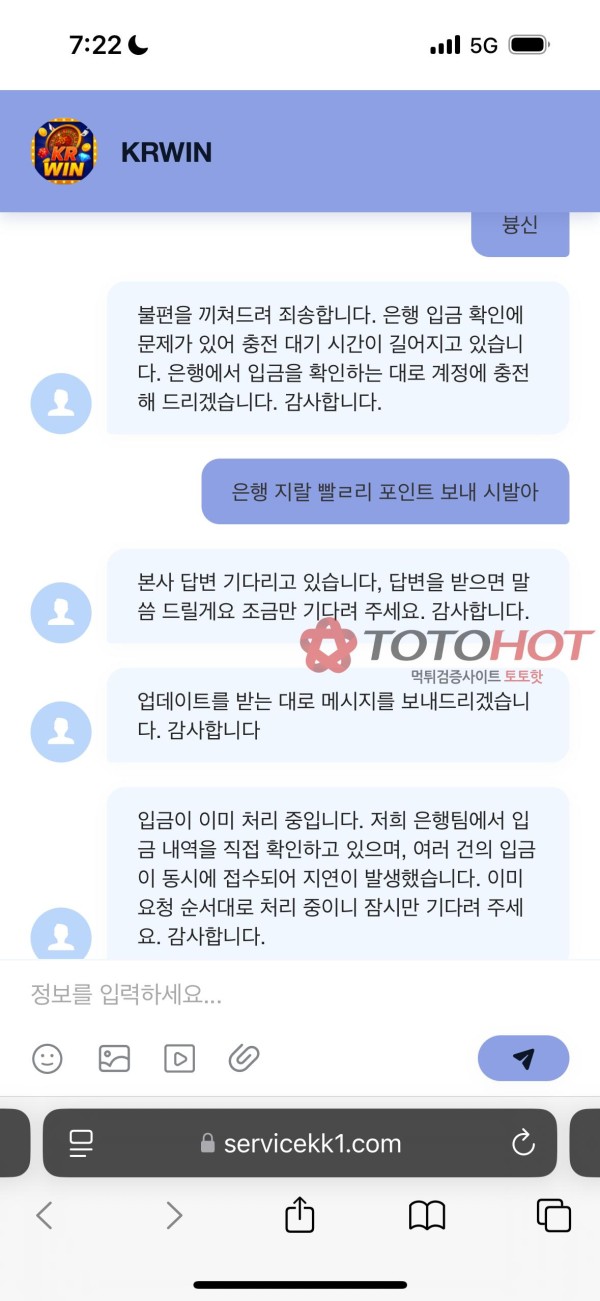The height and width of the screenshot is (1301, 600).
Task: Go forward in Safari
Action: tap(174, 1215)
